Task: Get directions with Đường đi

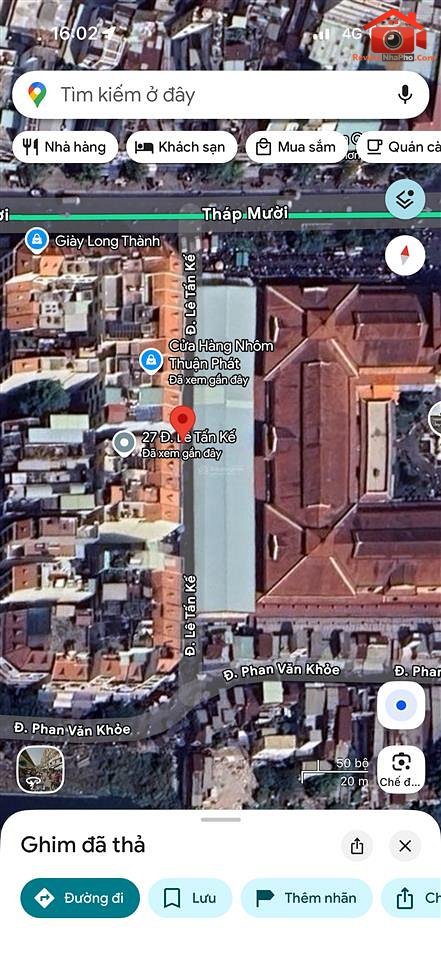Action: pos(80,898)
